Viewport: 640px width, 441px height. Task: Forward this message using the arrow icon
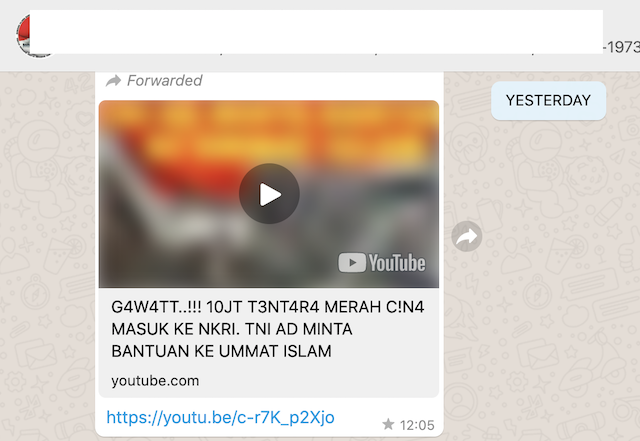(467, 237)
